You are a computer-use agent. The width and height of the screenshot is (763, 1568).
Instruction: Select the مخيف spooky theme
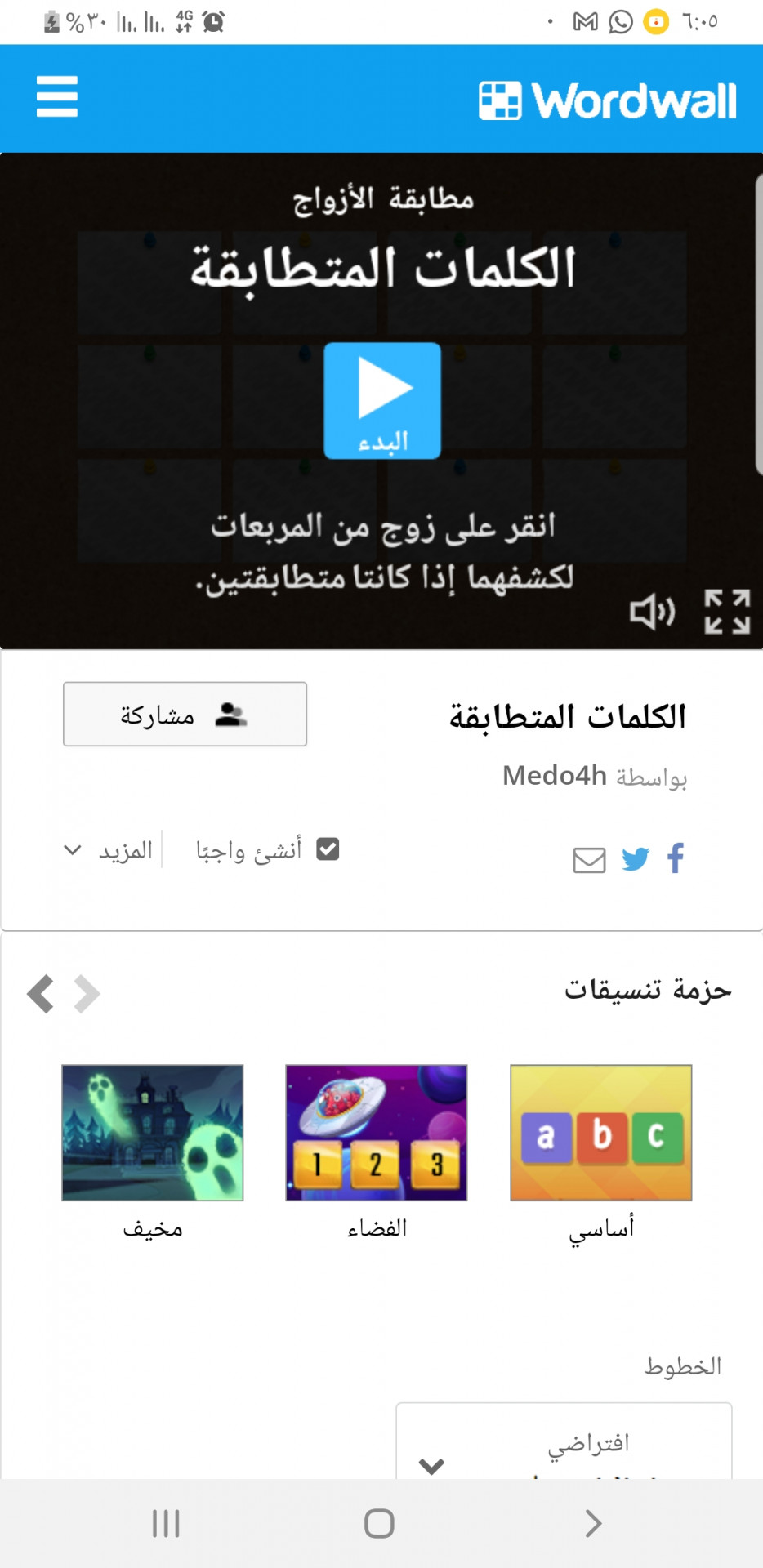[153, 1133]
